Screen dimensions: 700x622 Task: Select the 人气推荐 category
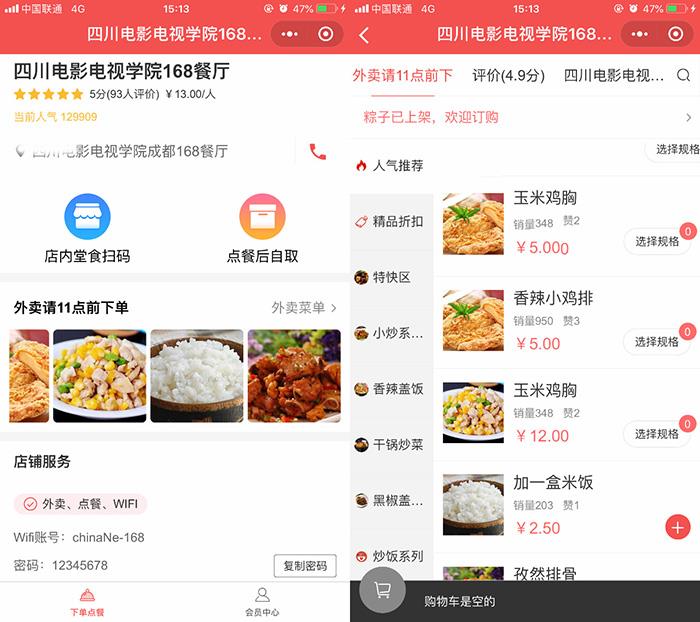391,166
